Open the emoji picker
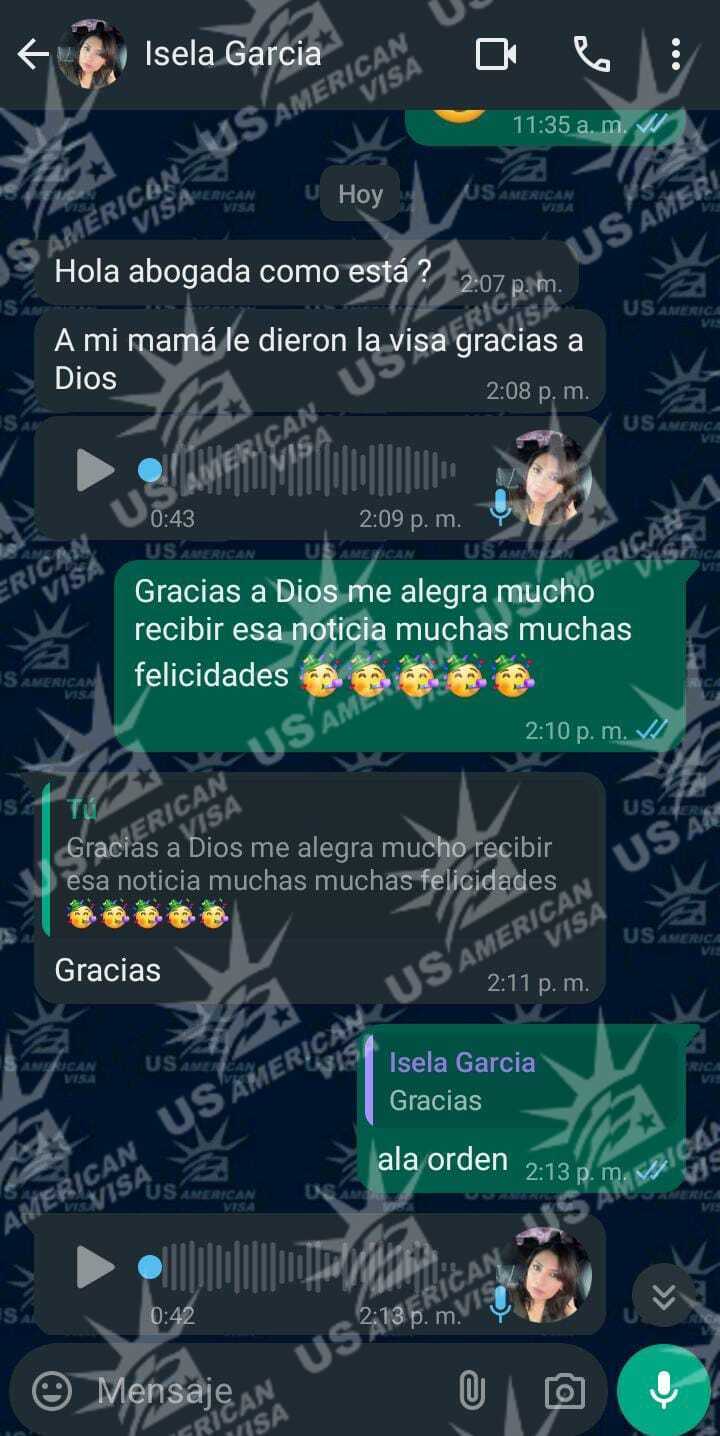720x1436 pixels. coord(52,1390)
